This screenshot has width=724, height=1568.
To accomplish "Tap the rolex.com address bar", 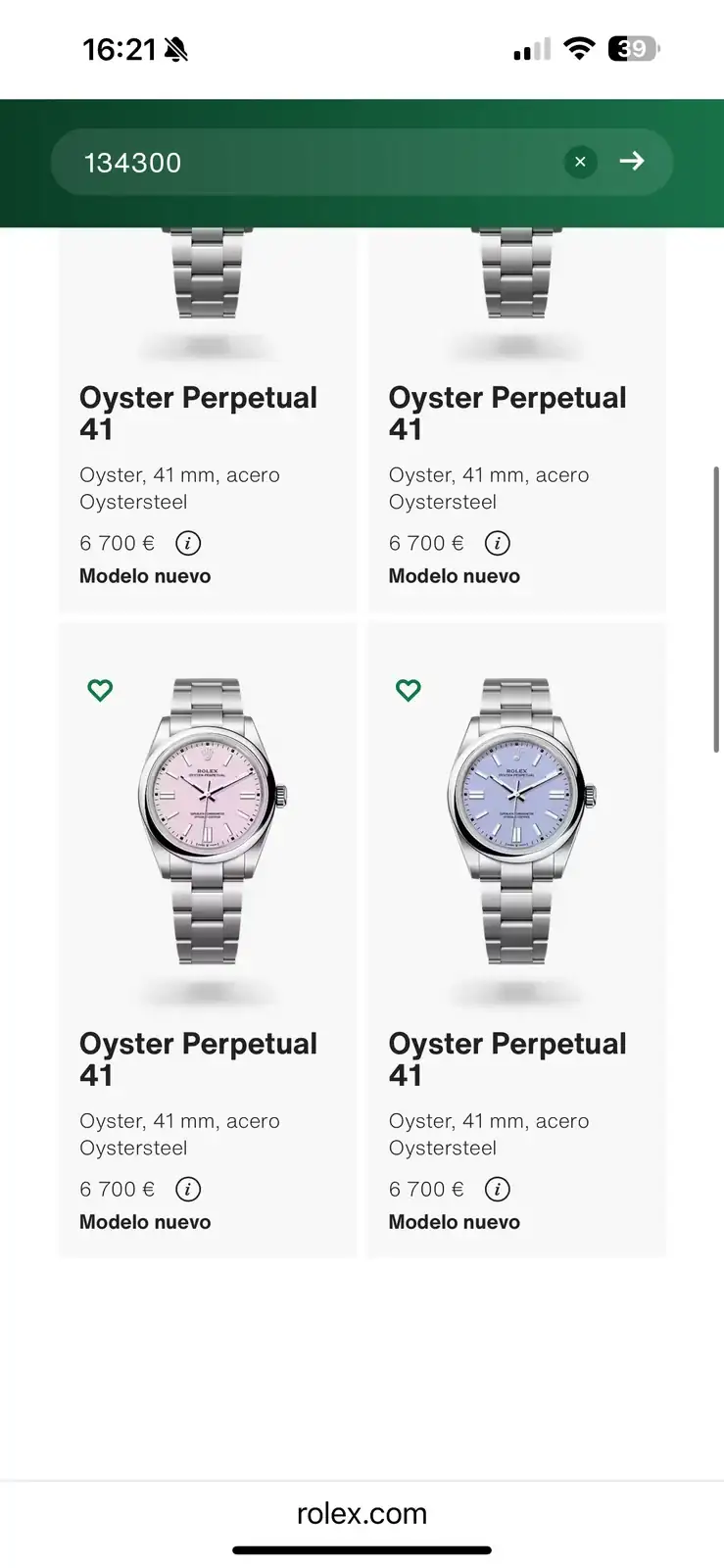I will (x=362, y=1514).
